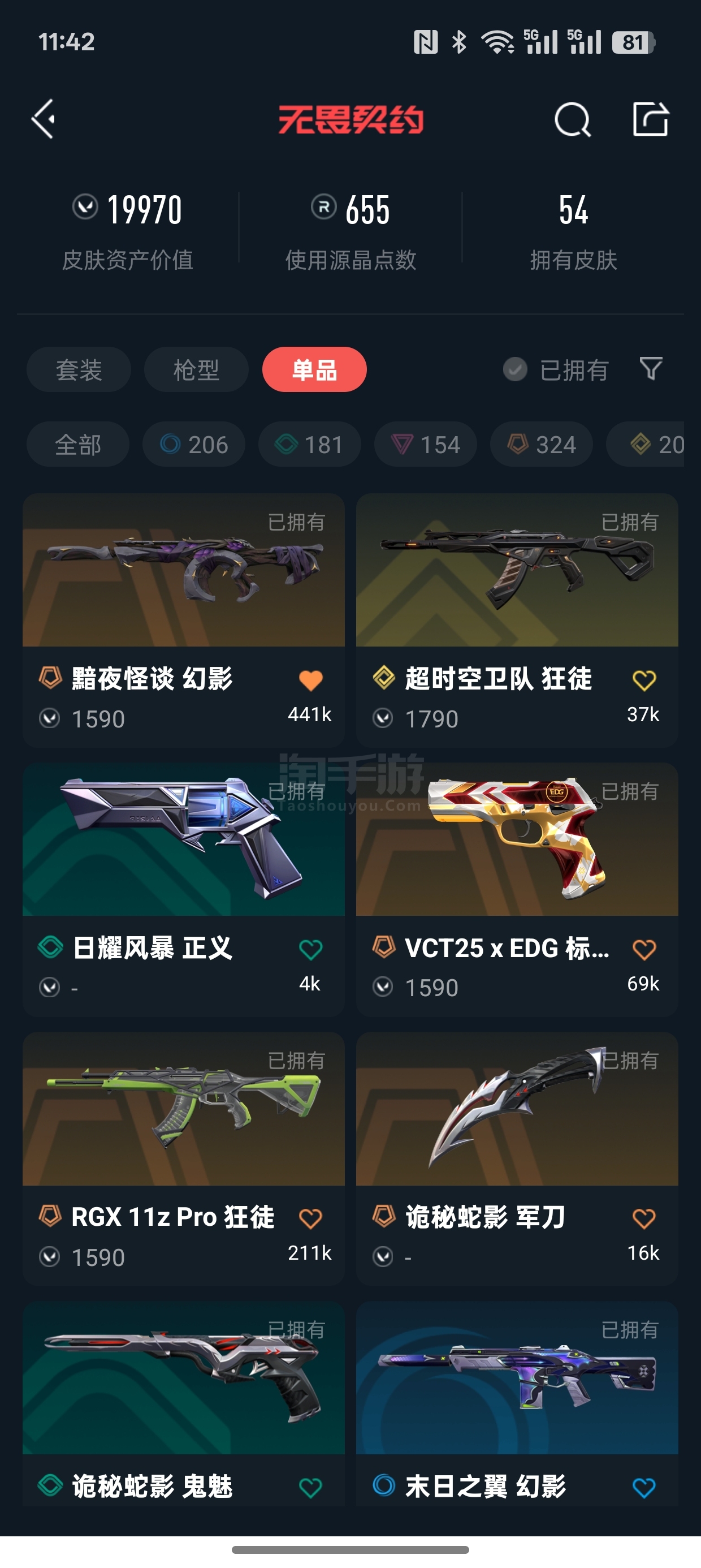
Task: Filter by the 324 tier chip
Action: coord(542,445)
